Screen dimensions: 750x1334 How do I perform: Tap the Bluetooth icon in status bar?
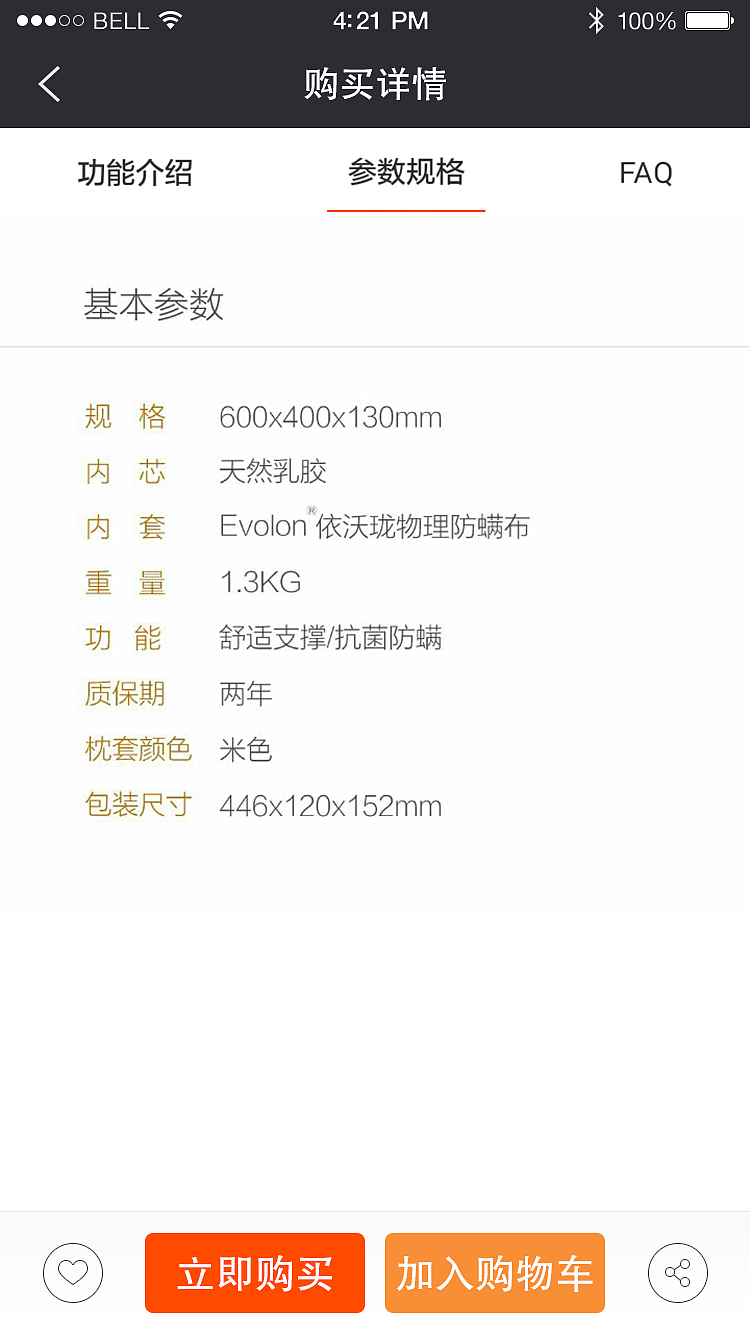pyautogui.click(x=595, y=18)
